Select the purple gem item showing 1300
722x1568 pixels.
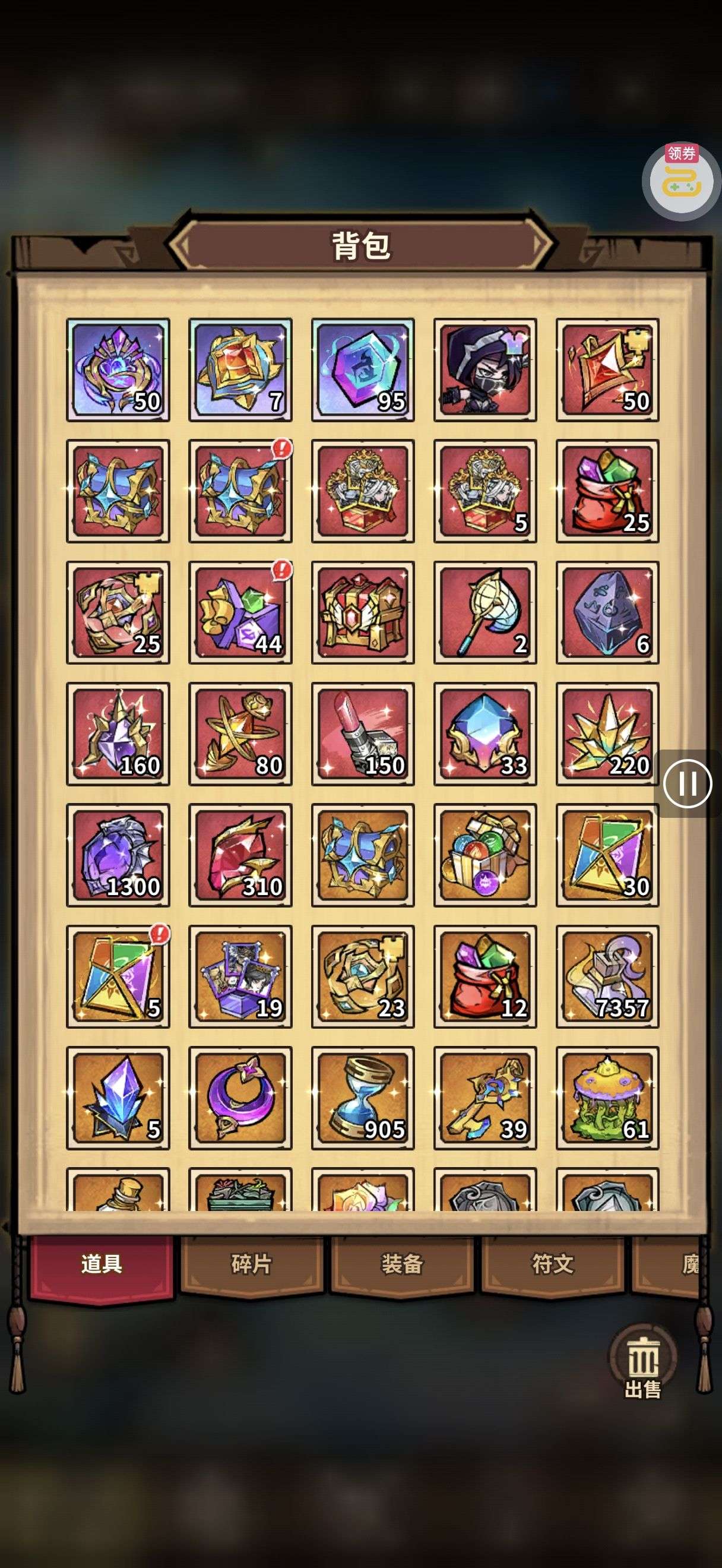[x=118, y=855]
